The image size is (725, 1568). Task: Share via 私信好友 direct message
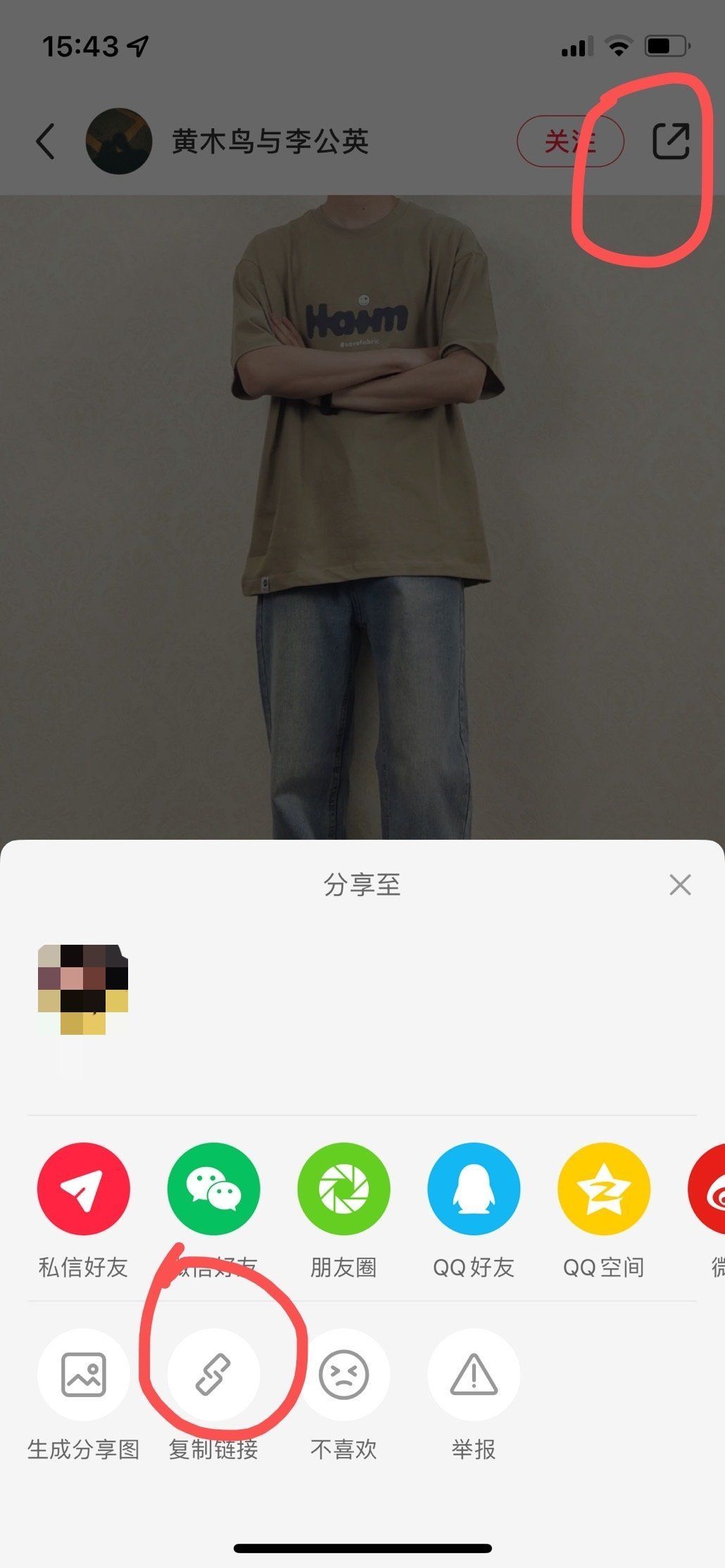[83, 1188]
